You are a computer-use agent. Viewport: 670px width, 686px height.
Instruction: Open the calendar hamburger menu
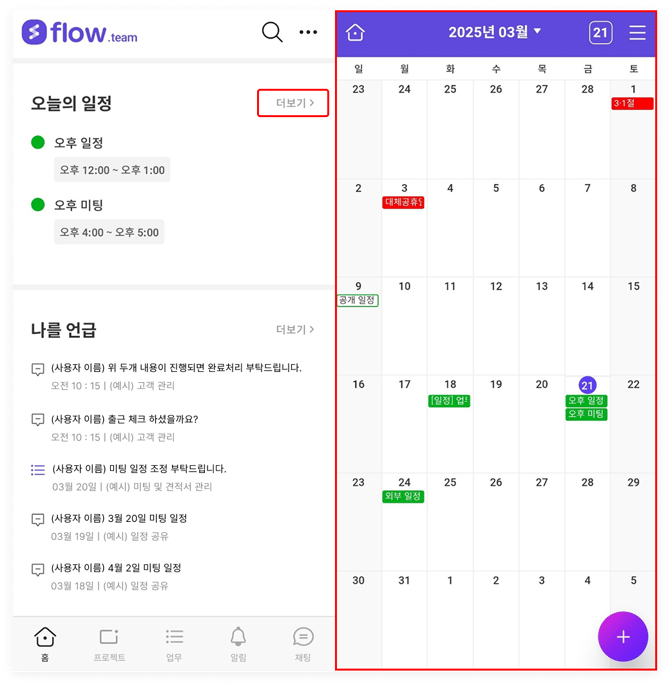tap(637, 33)
